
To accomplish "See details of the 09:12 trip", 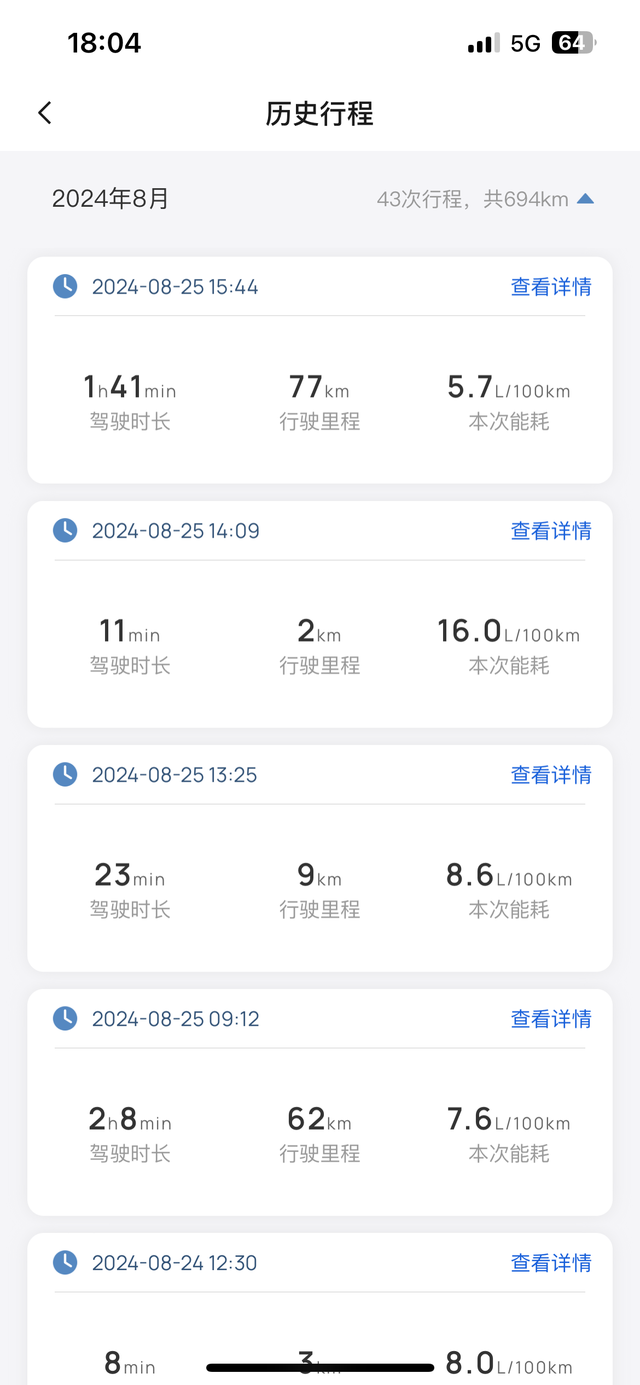I will (551, 1019).
